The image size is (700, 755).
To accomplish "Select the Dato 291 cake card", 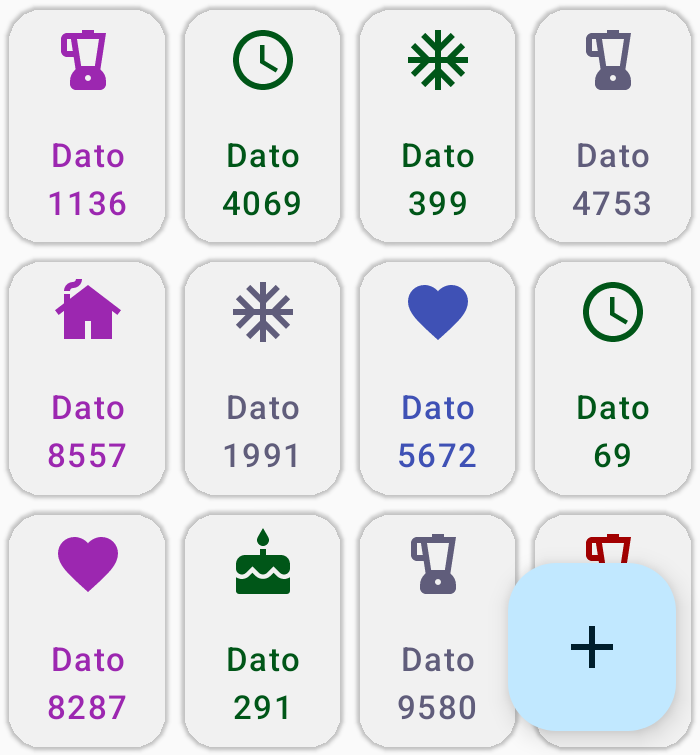I will [x=262, y=630].
